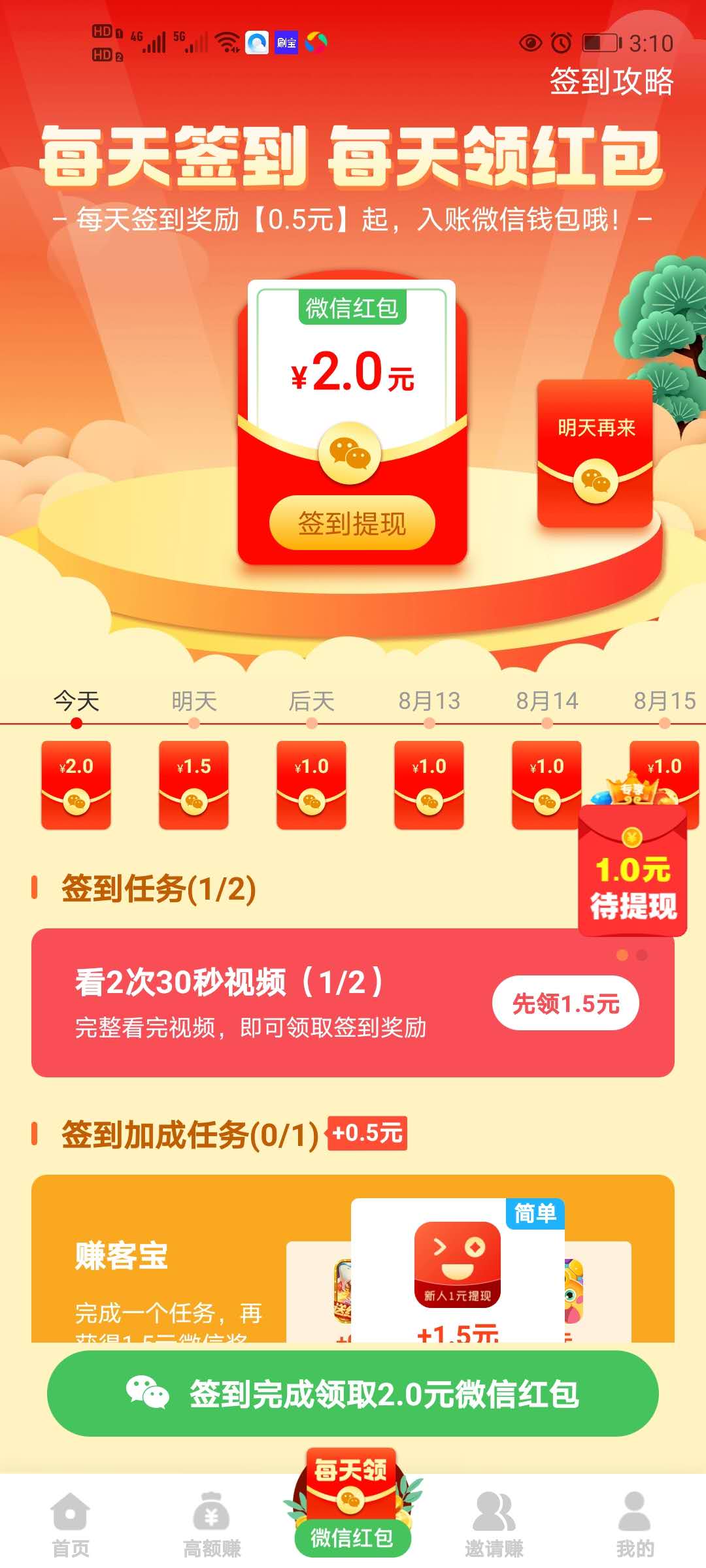This screenshot has height=1568, width=706.
Task: Tap the 先领1.5元 button
Action: tap(565, 1004)
